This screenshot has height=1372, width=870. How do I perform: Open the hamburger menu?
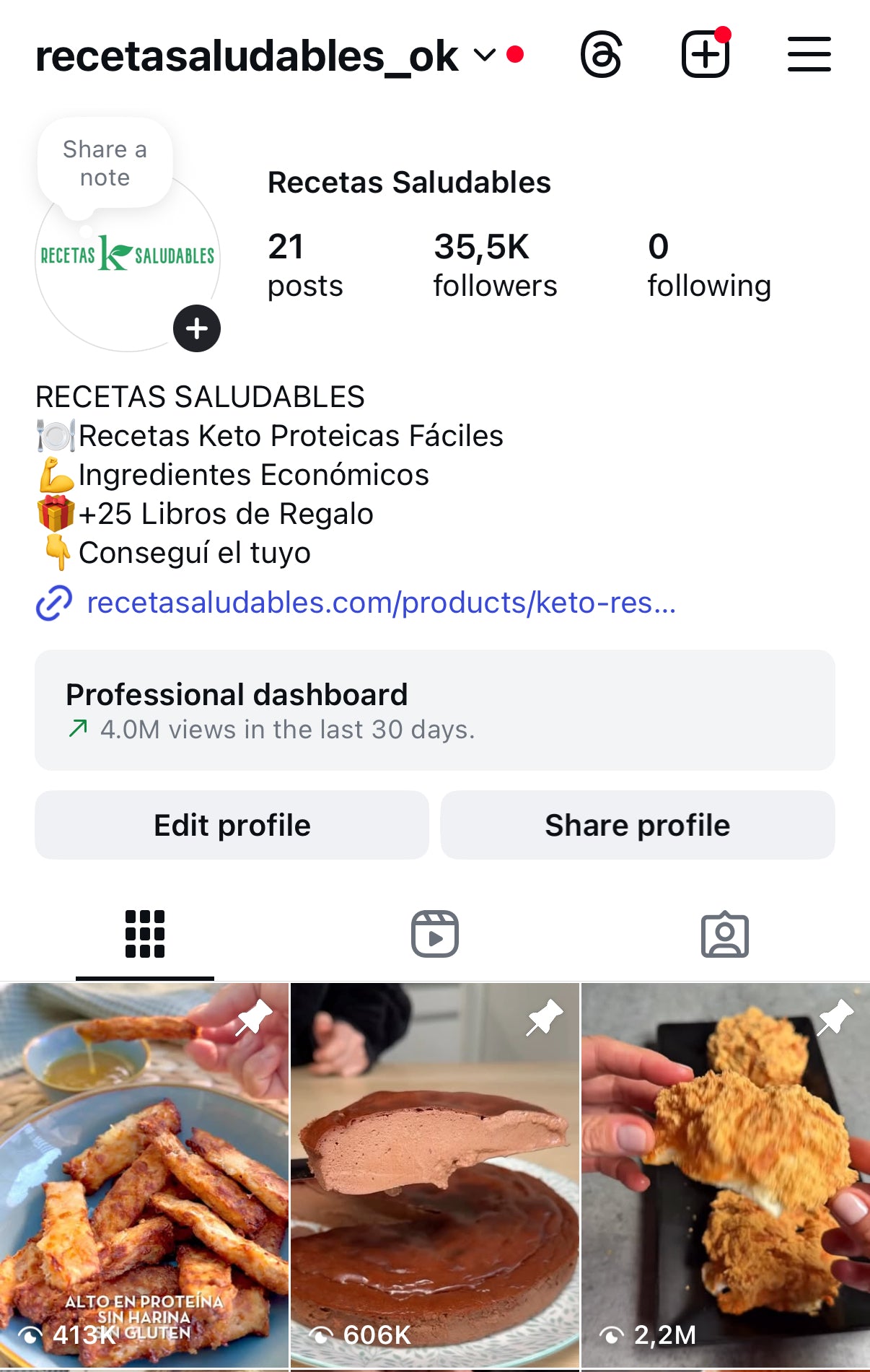(x=809, y=55)
